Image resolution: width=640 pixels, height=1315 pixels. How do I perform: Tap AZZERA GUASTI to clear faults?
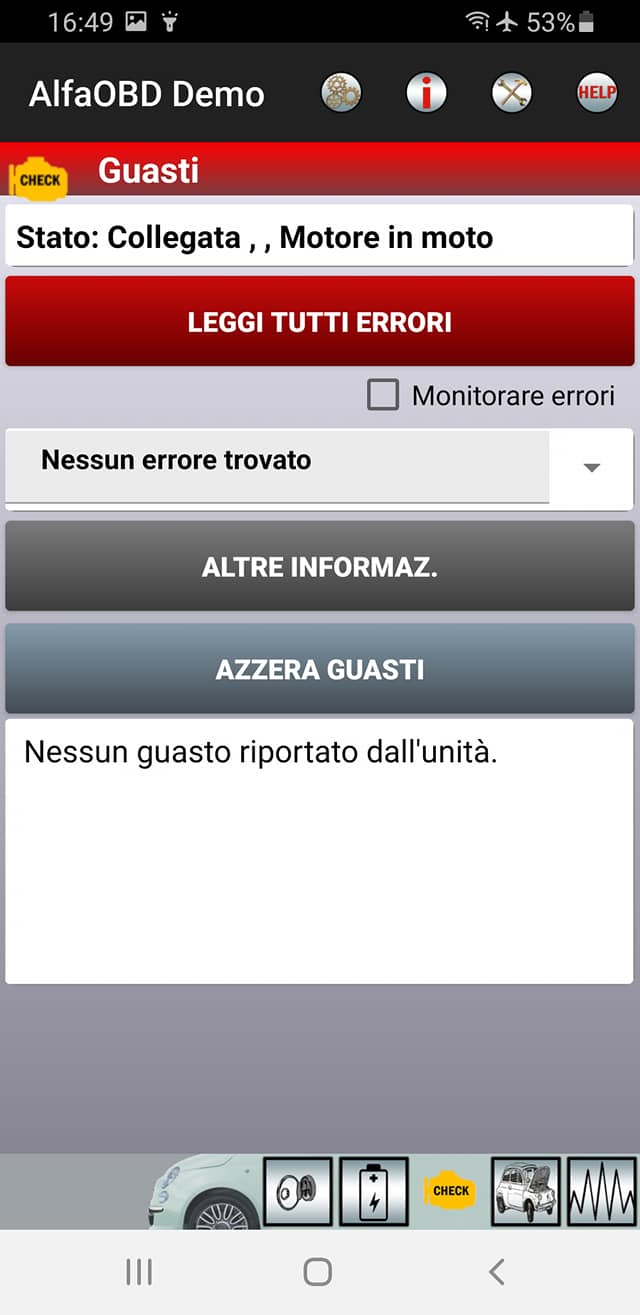point(320,668)
